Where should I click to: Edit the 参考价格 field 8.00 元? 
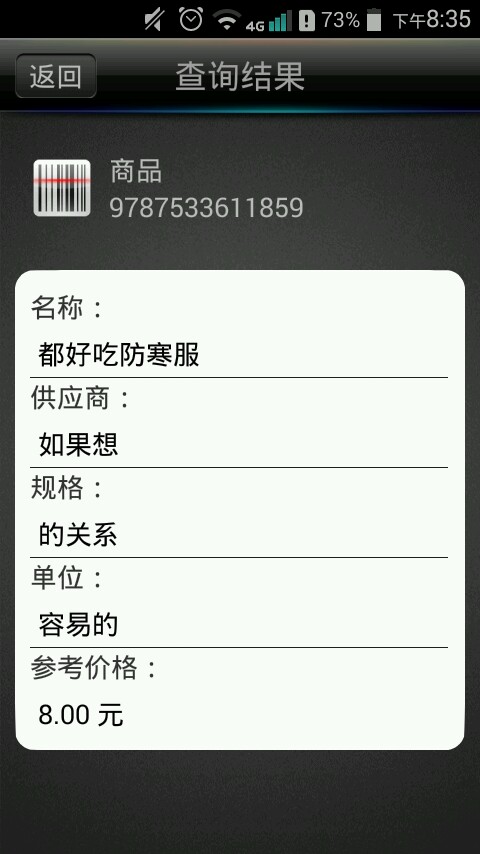point(239,715)
